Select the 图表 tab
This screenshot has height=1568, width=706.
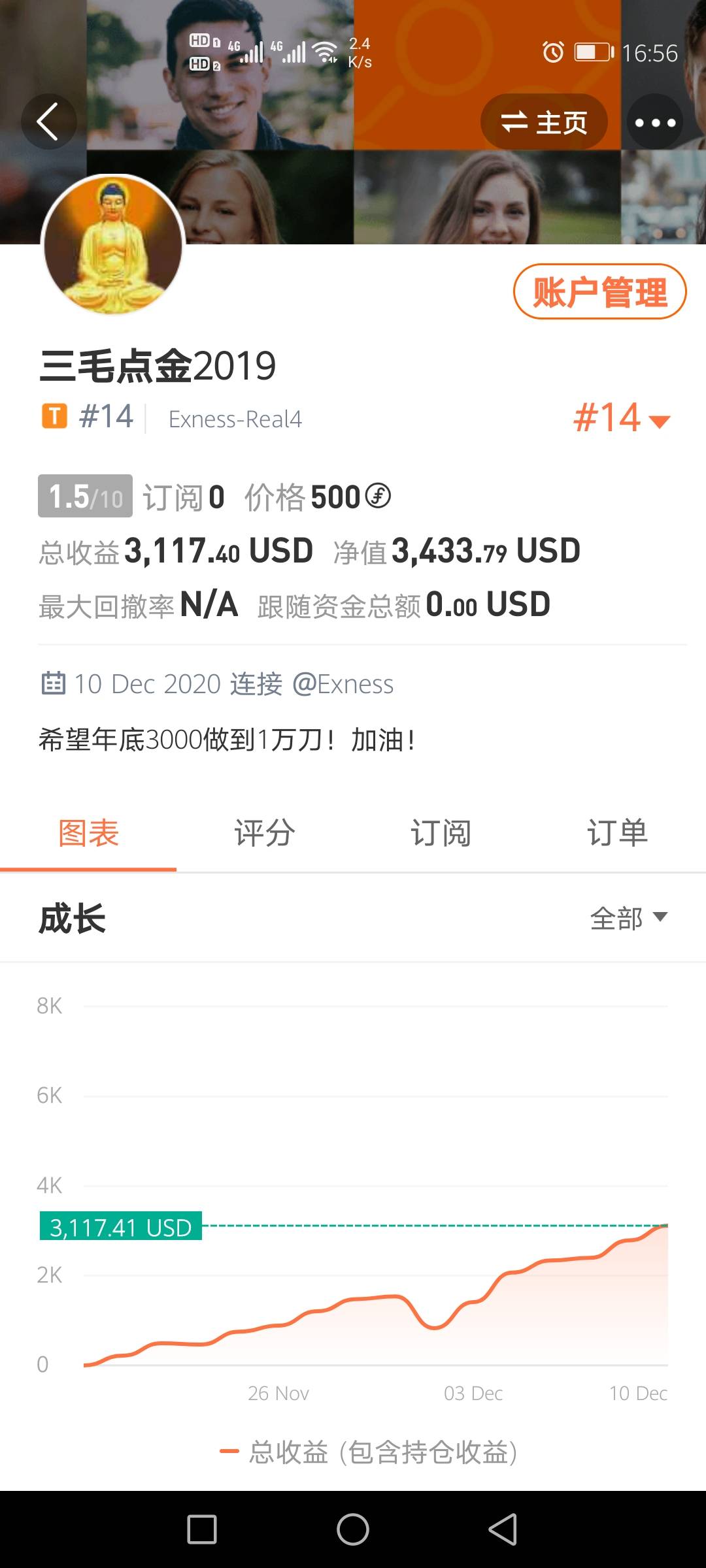point(88,833)
